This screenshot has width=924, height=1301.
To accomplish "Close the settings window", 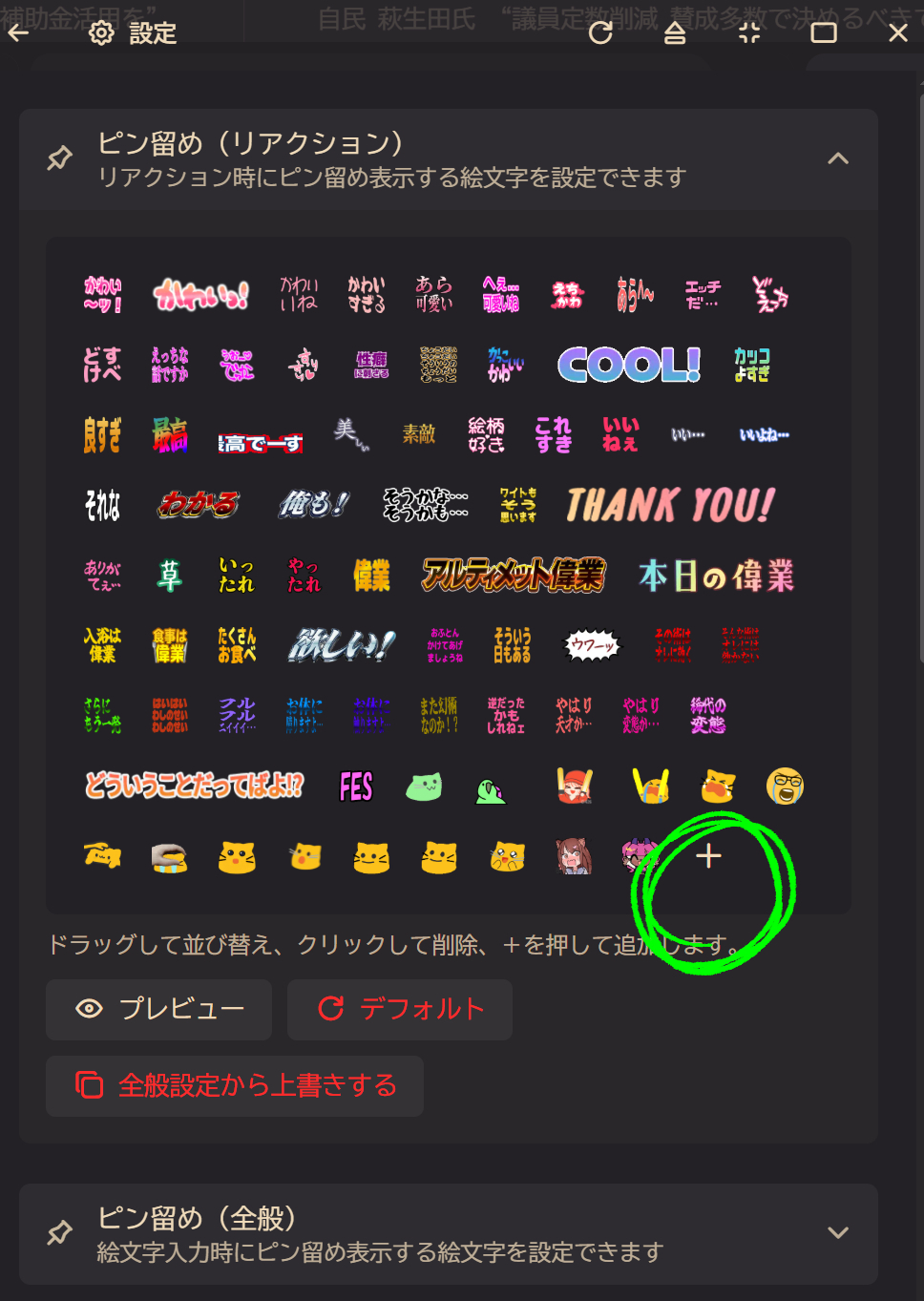I will (x=897, y=33).
